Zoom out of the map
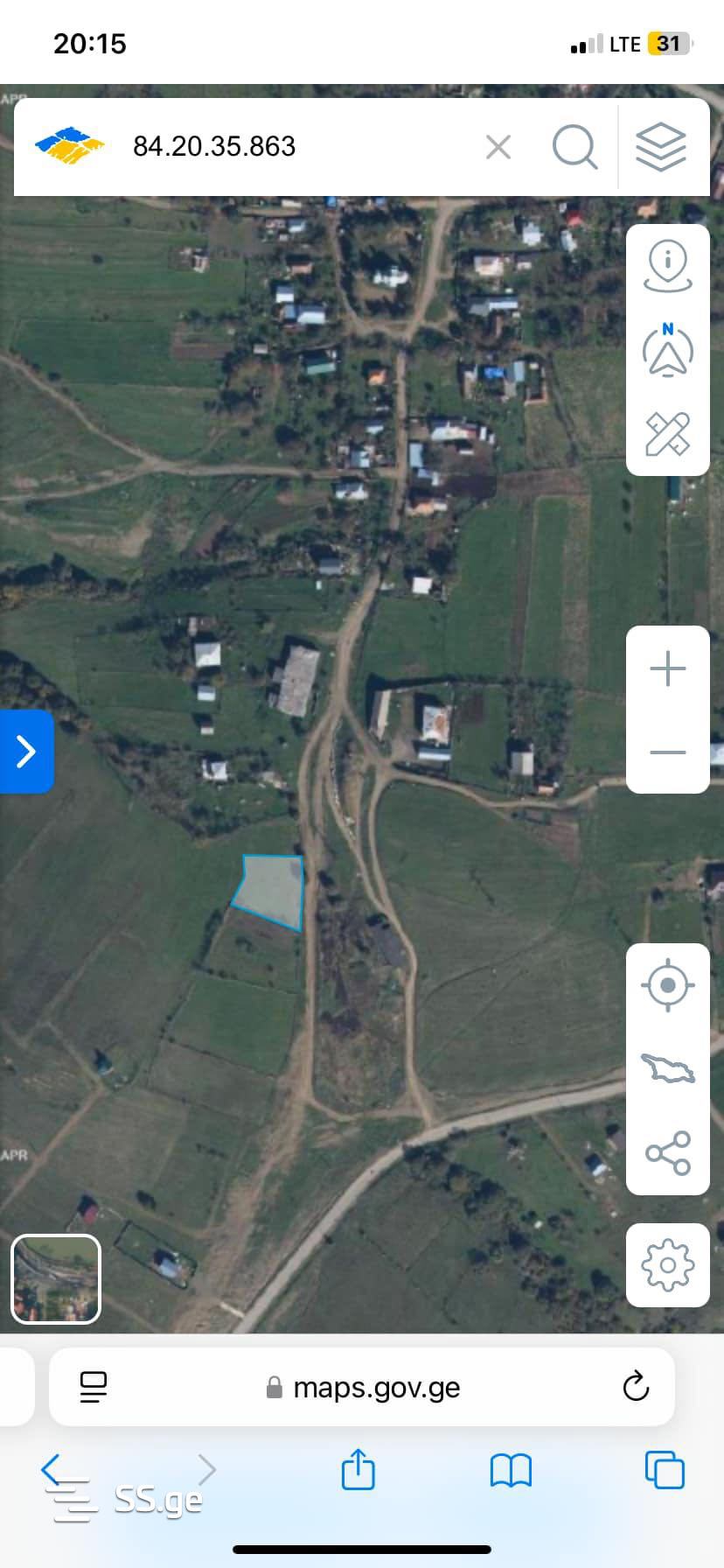 [668, 752]
